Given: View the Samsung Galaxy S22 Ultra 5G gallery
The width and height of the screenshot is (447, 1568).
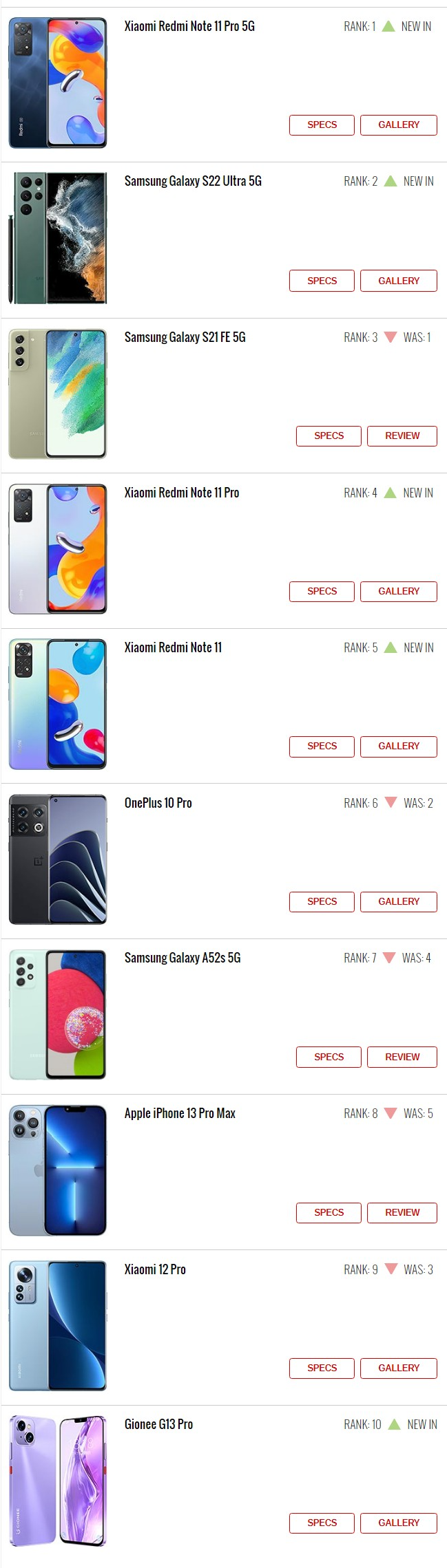Looking at the screenshot, I should click(x=398, y=281).
